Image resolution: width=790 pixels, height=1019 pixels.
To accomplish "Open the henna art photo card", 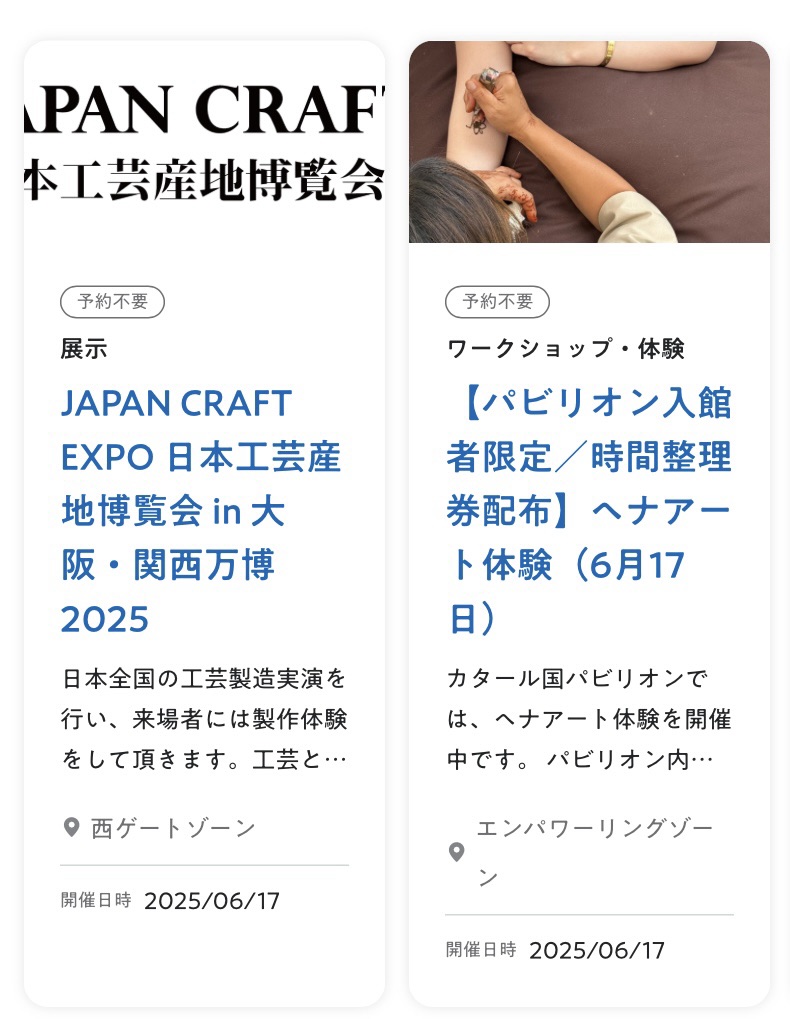I will [589, 142].
